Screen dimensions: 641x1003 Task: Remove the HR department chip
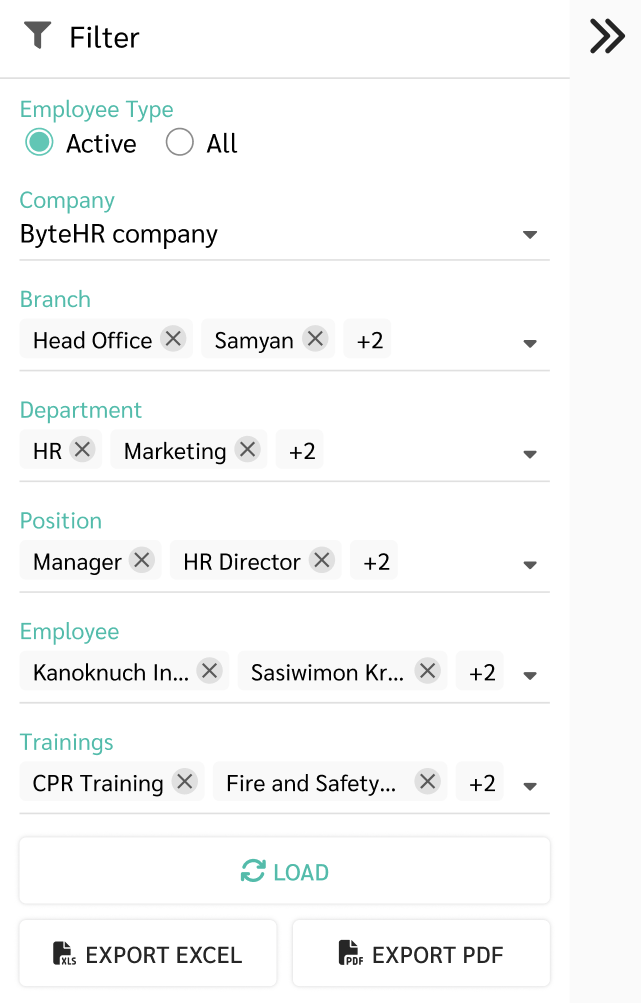(x=82, y=450)
